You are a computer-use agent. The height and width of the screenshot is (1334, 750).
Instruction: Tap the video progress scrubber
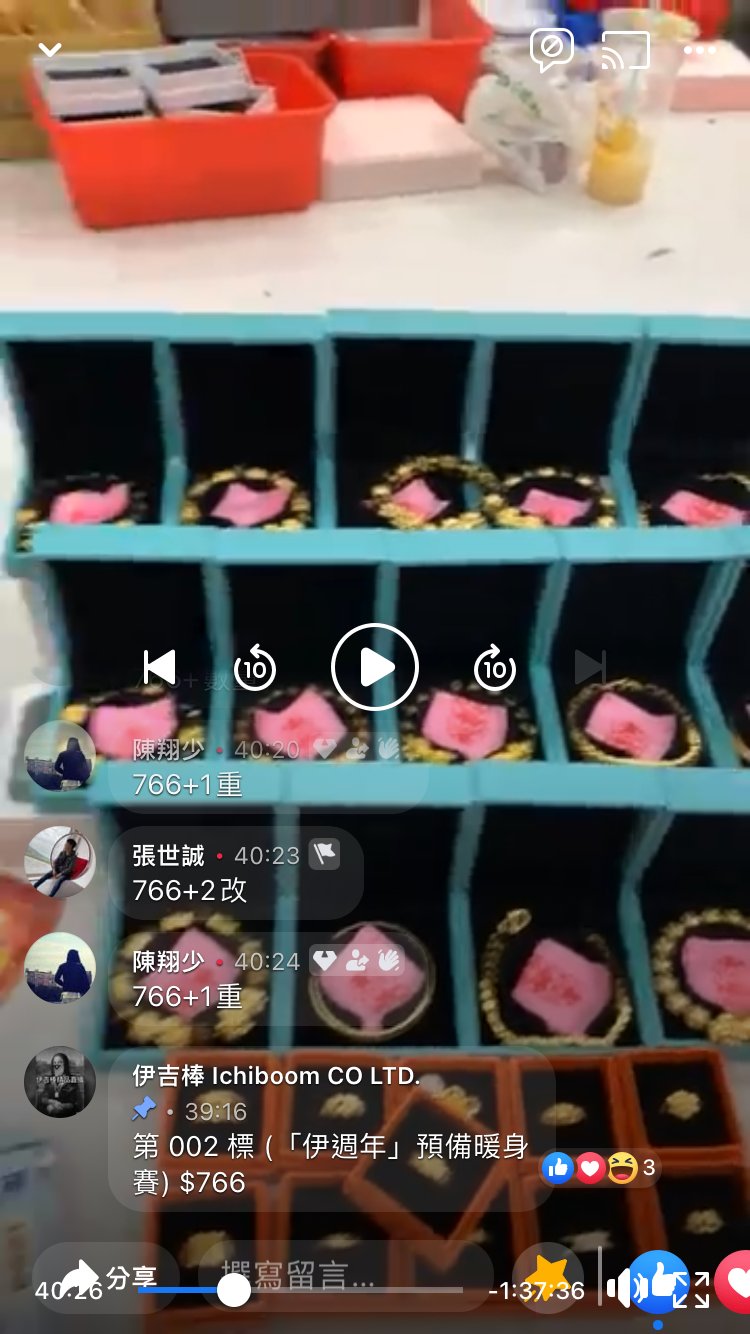[234, 1290]
